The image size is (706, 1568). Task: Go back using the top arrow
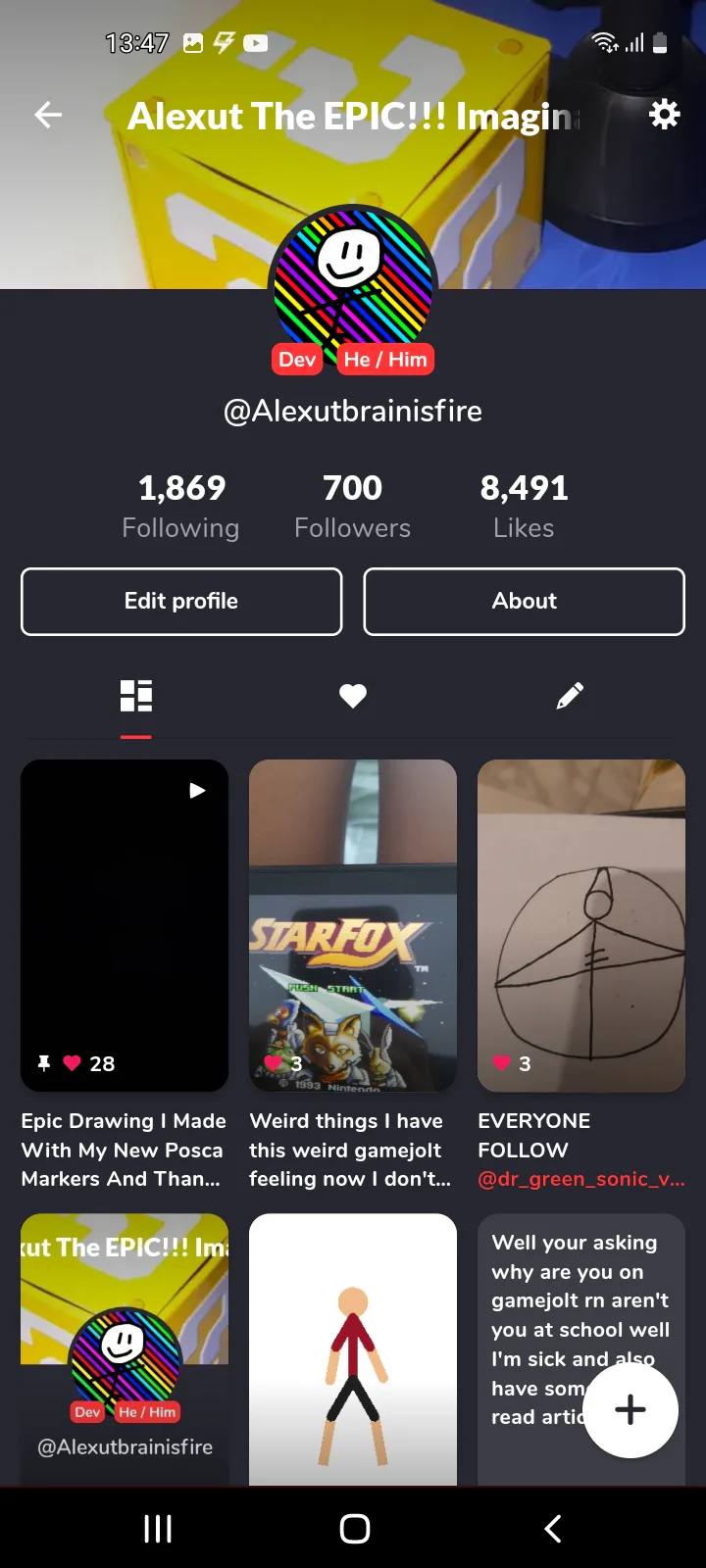(48, 116)
